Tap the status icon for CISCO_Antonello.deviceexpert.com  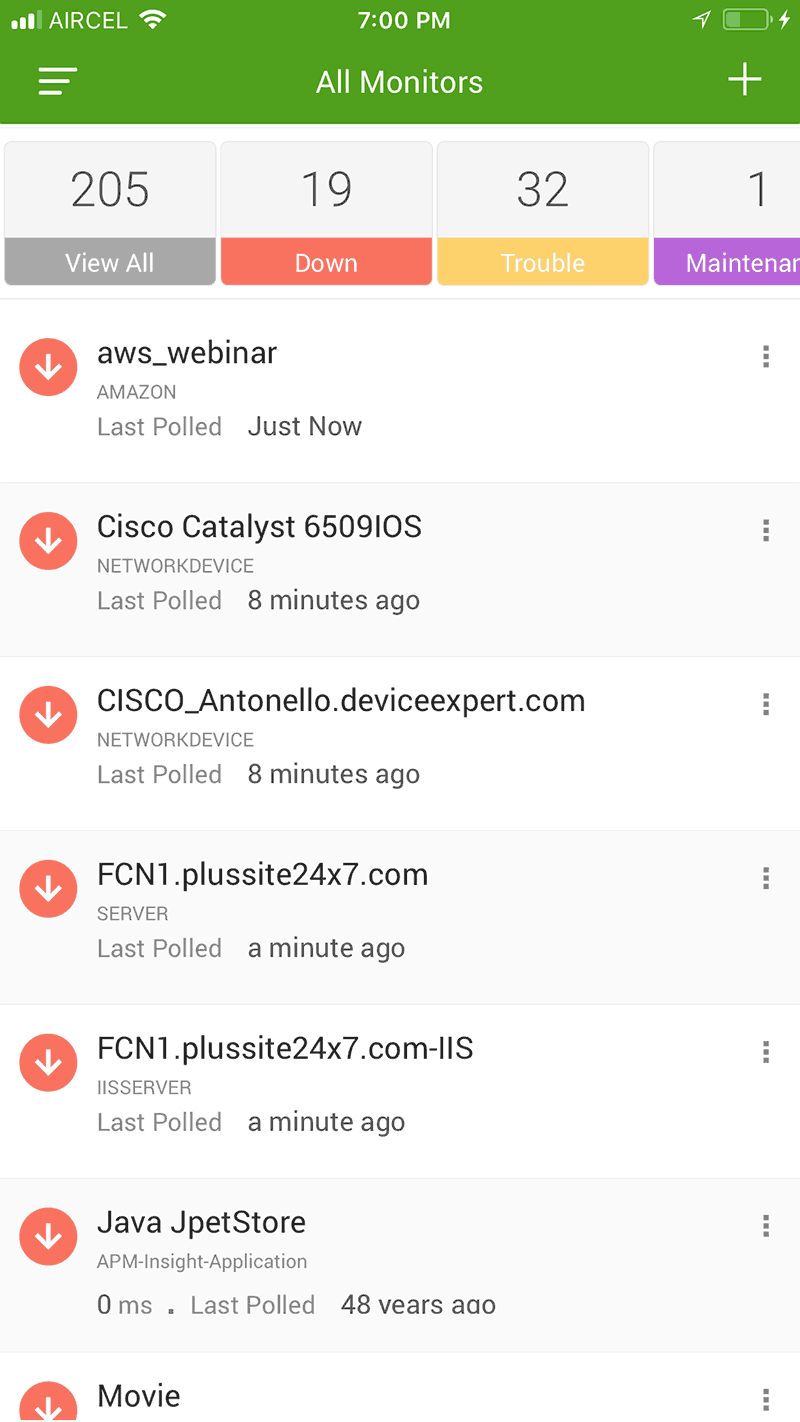click(48, 715)
